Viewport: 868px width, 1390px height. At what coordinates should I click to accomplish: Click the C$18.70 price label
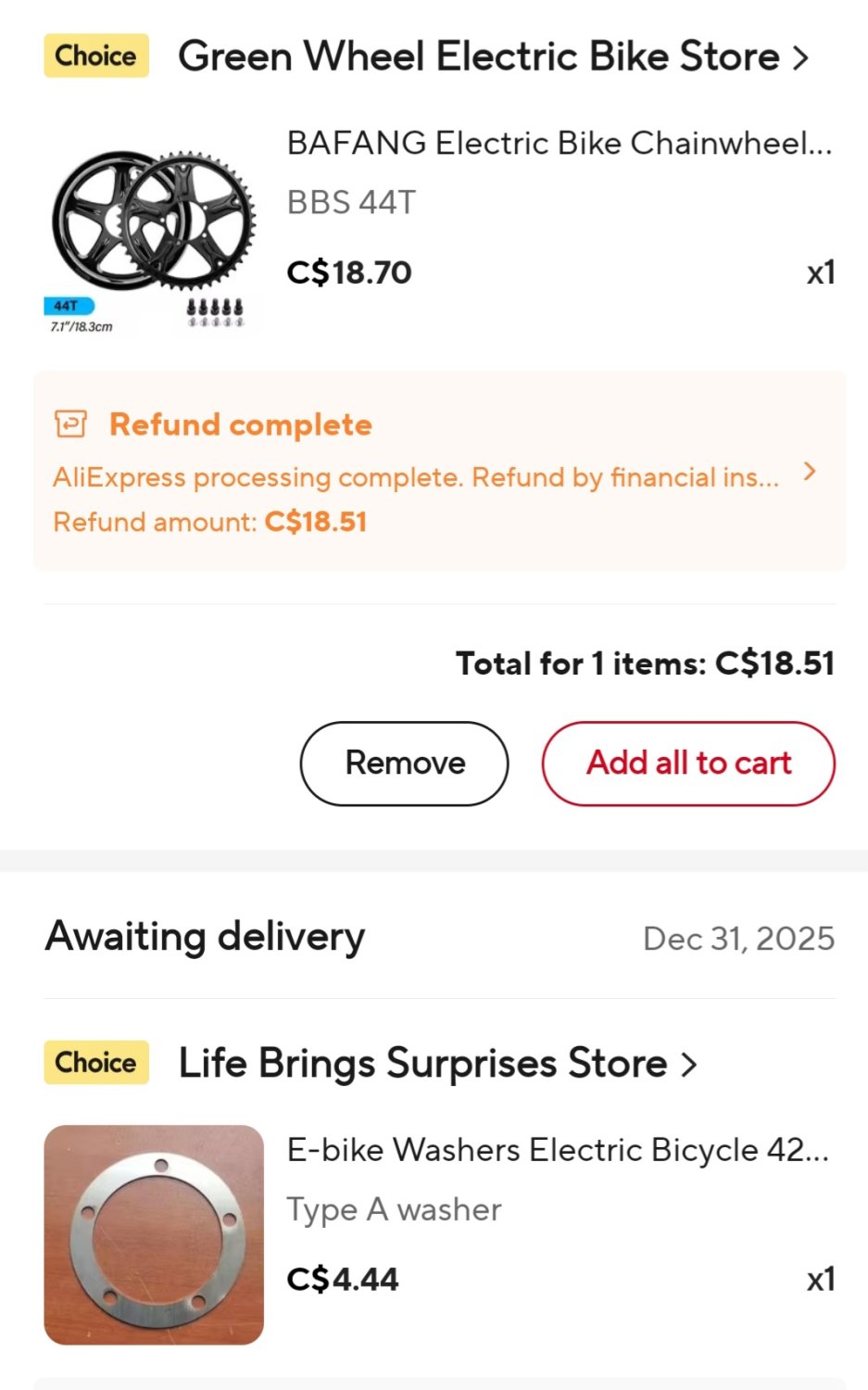[x=347, y=272]
